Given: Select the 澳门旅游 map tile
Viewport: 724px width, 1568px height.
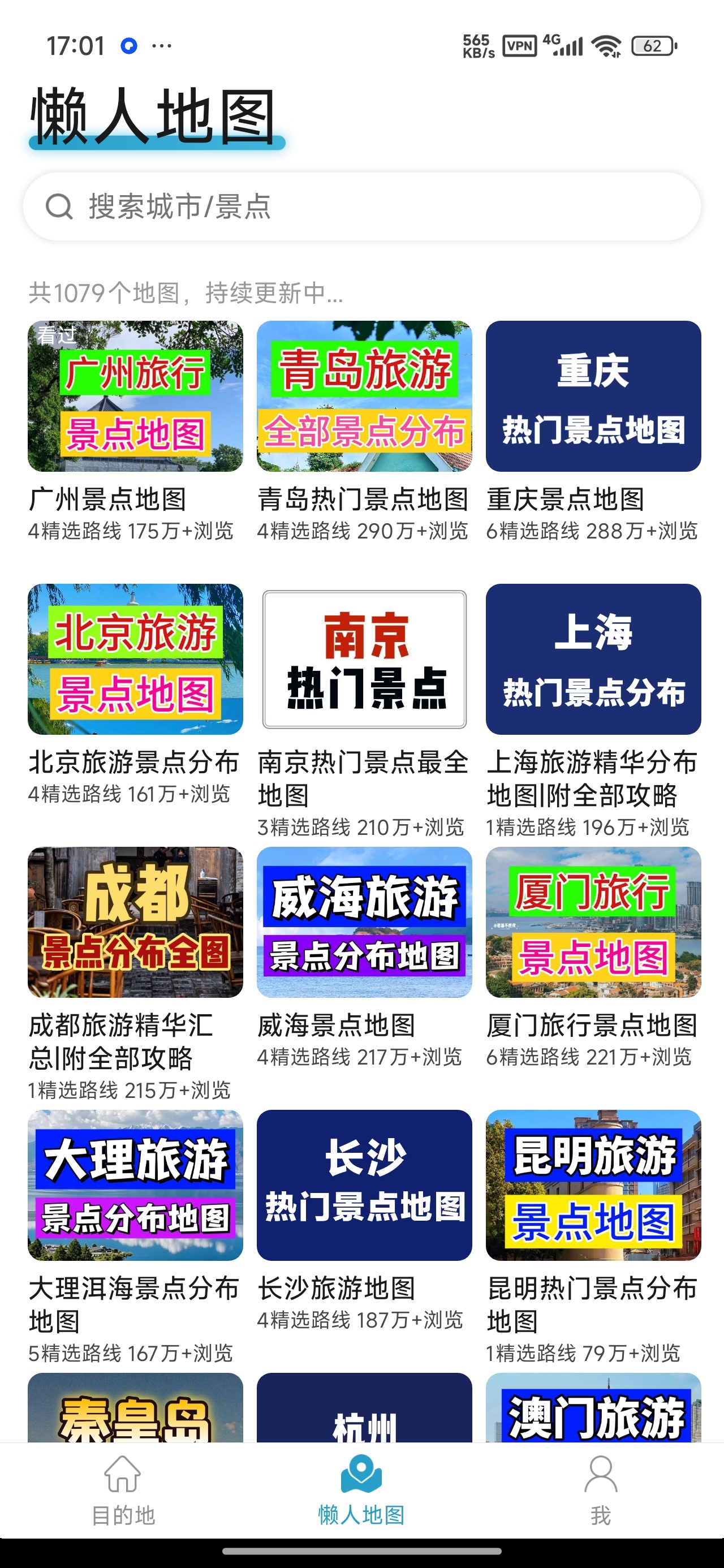Looking at the screenshot, I should pyautogui.click(x=593, y=1407).
